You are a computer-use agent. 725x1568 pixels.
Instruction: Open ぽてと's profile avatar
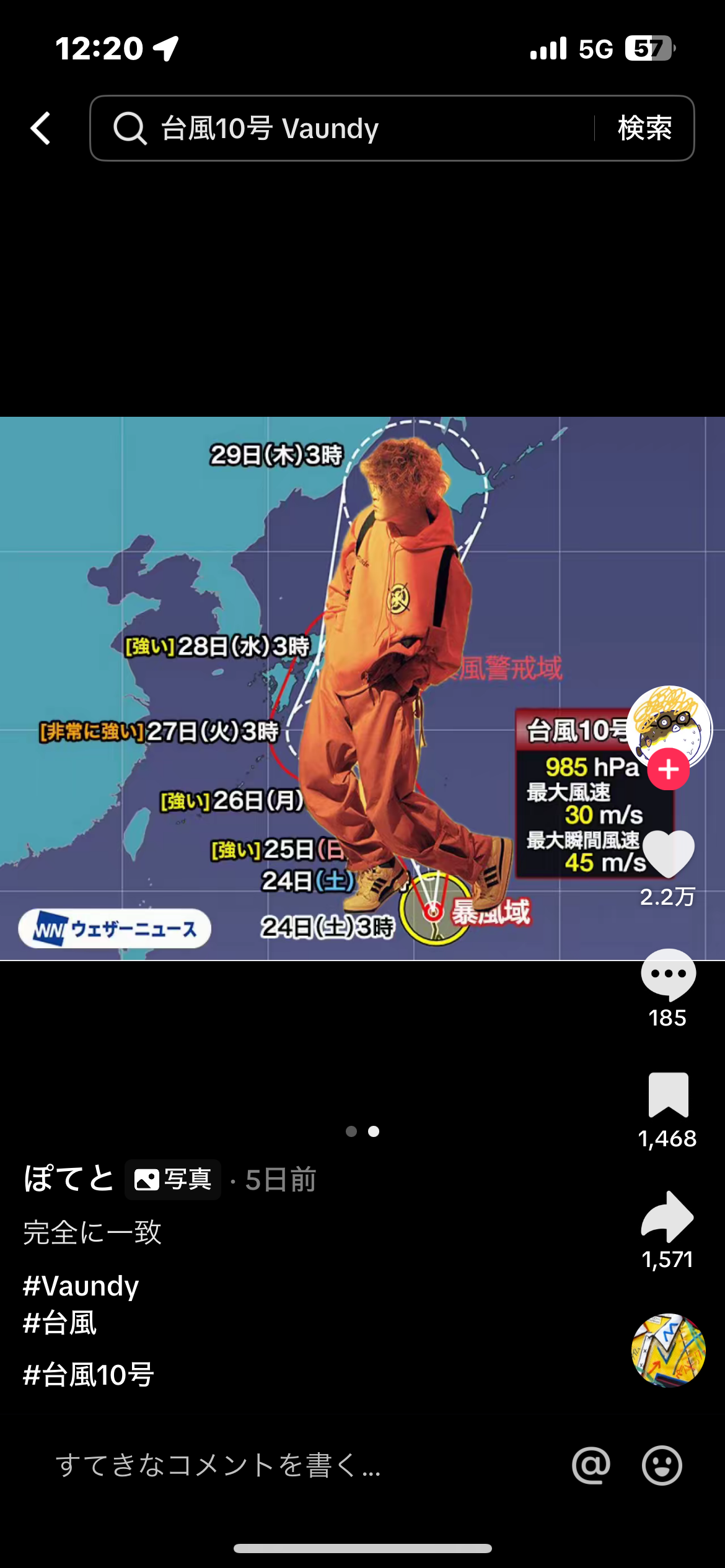tap(669, 726)
